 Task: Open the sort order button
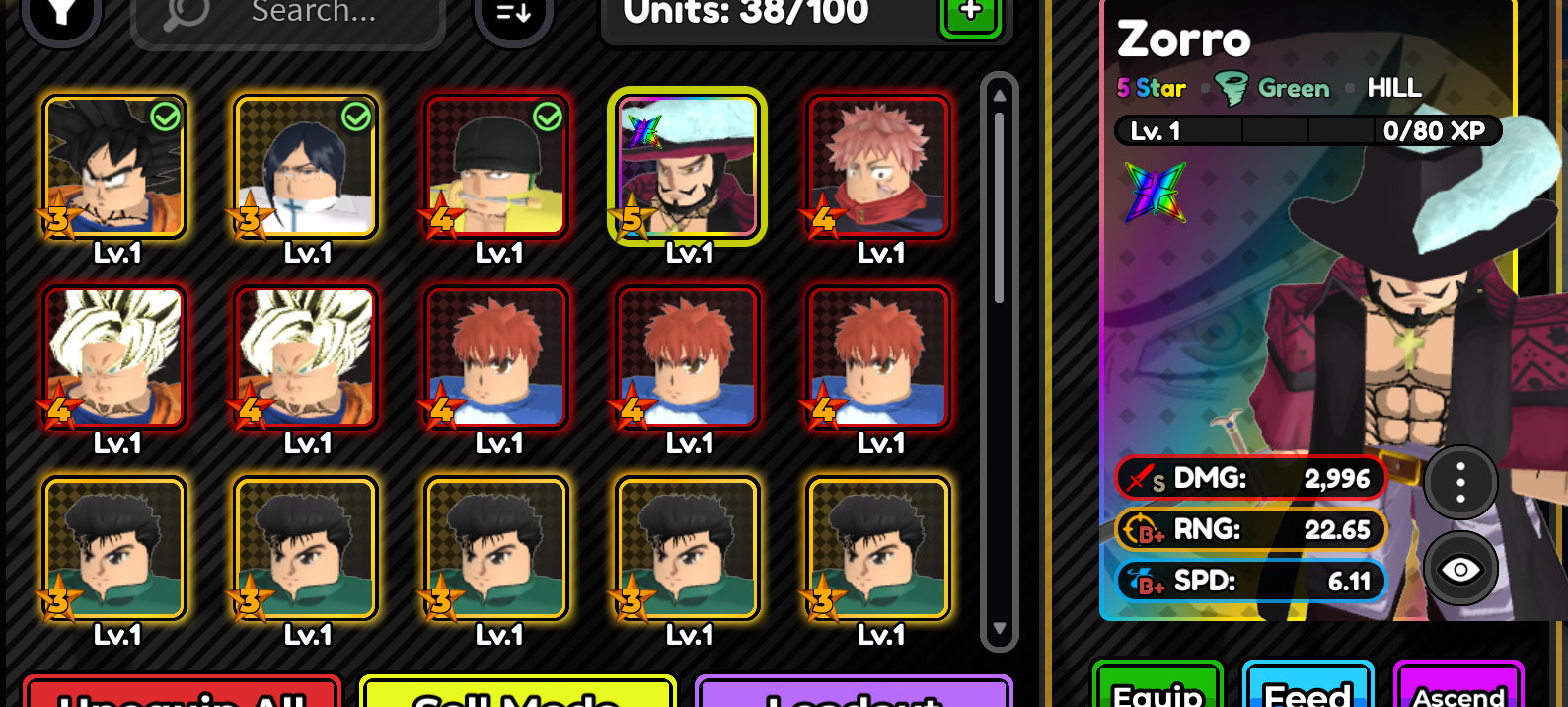pos(513,14)
